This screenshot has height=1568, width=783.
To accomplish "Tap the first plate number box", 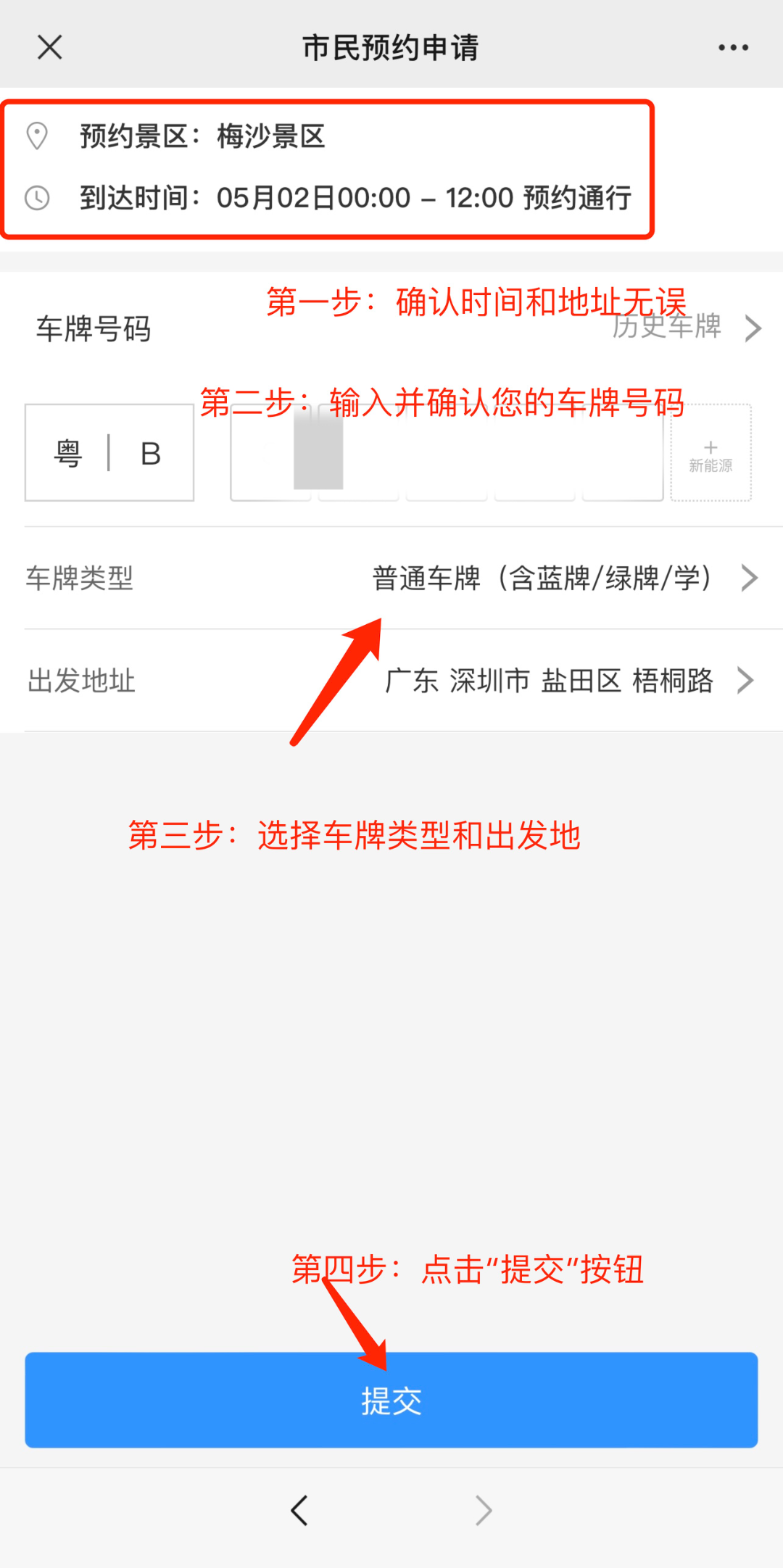I will 270,455.
